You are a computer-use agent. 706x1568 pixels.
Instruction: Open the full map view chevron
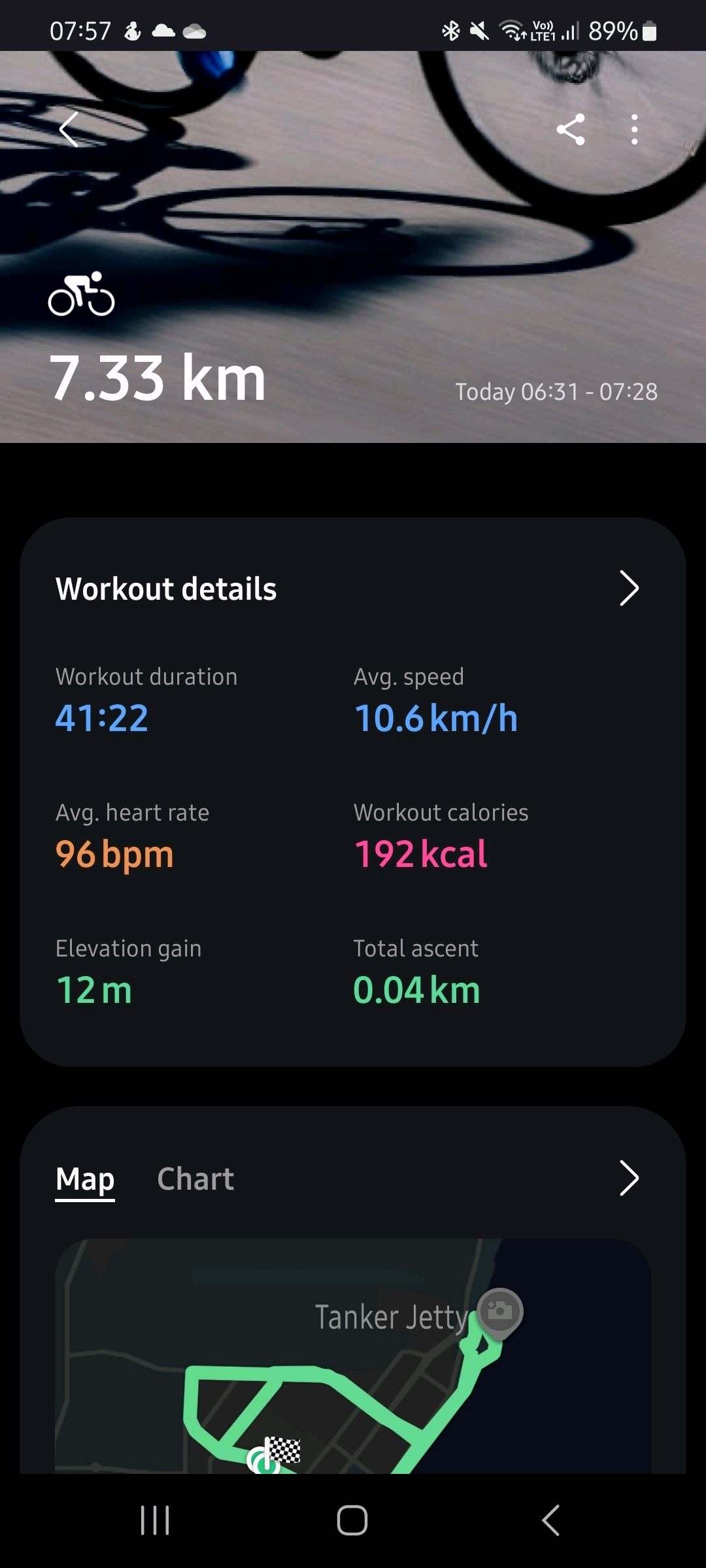(x=628, y=1179)
